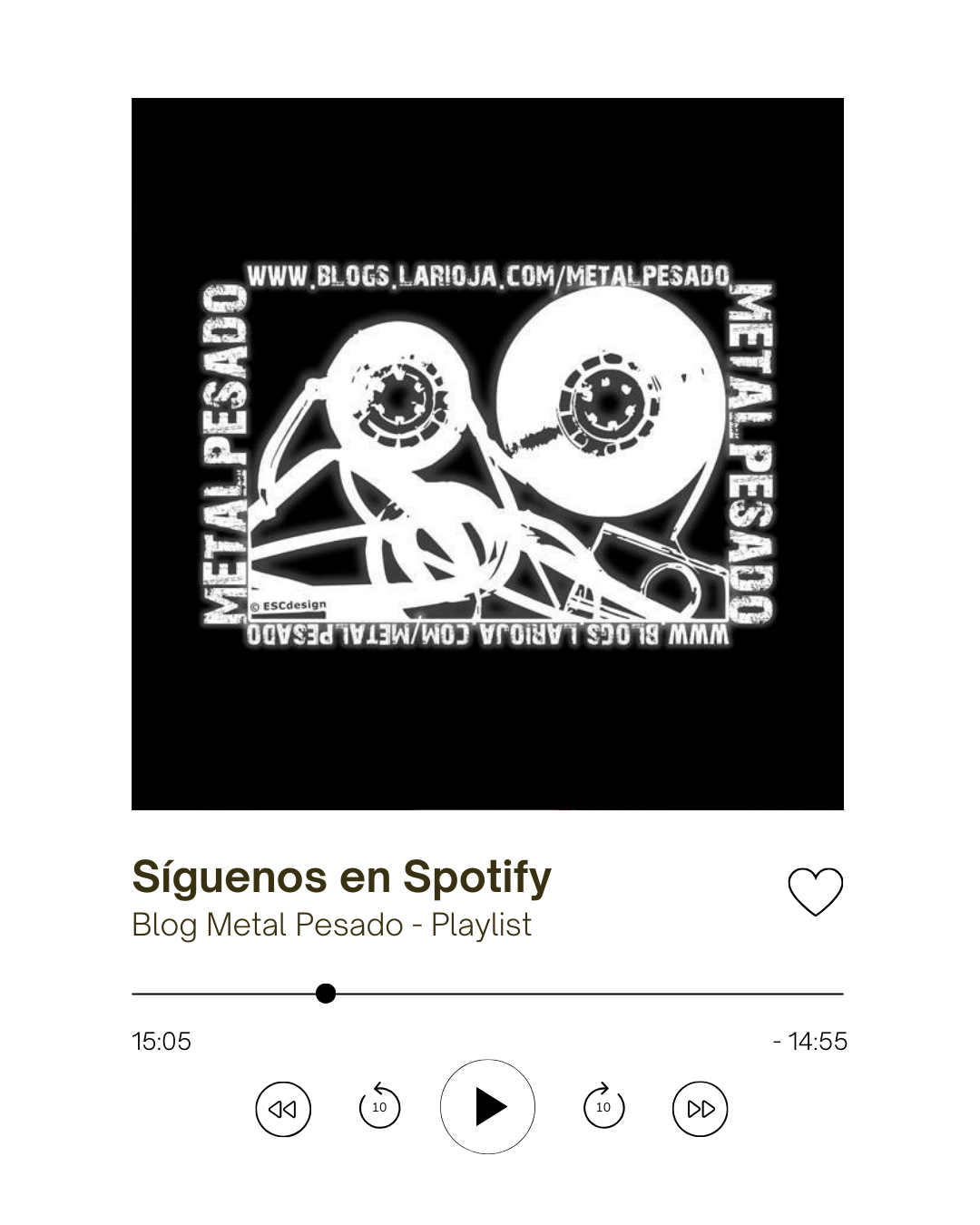Skip forward 10 seconds
The image size is (980, 1225).
click(x=603, y=1108)
